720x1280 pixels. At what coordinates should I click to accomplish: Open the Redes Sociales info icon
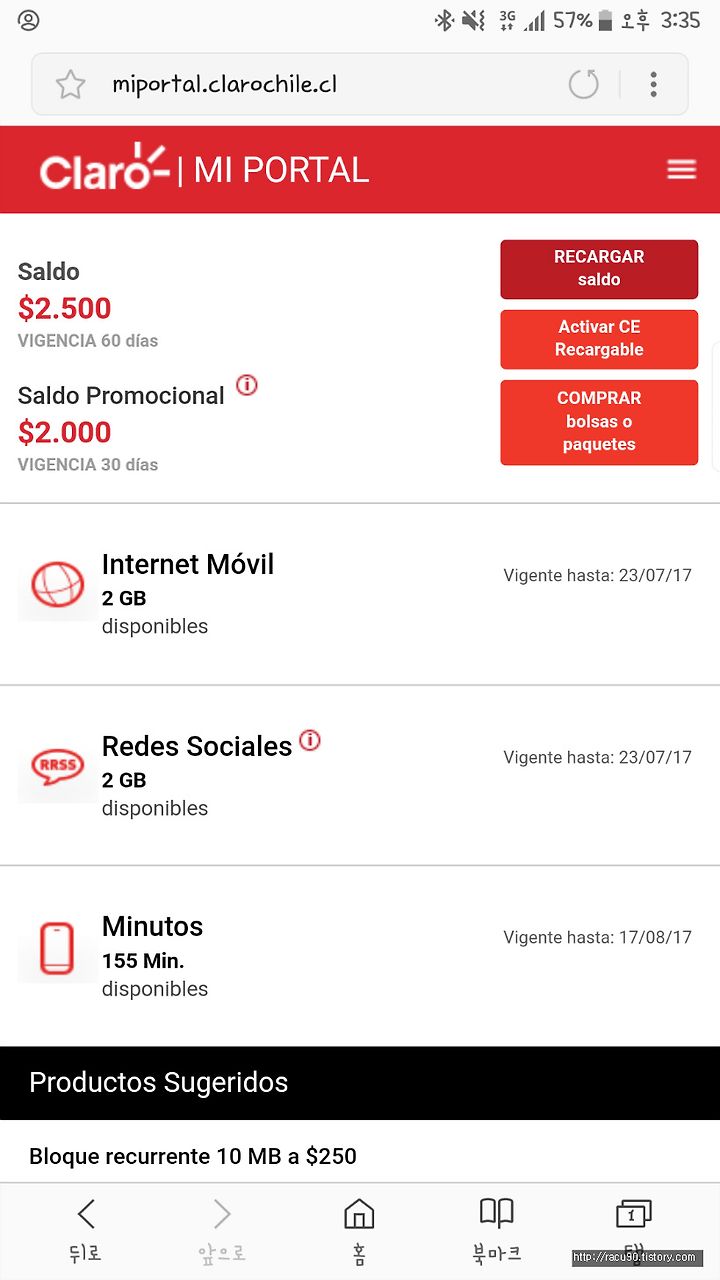(x=311, y=741)
